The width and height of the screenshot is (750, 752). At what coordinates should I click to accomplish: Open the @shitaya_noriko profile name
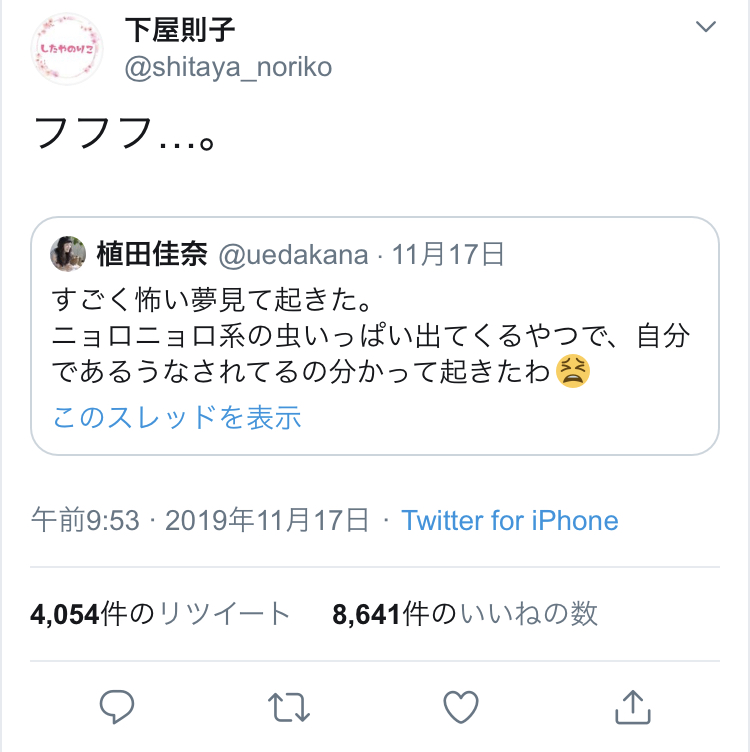[x=228, y=67]
